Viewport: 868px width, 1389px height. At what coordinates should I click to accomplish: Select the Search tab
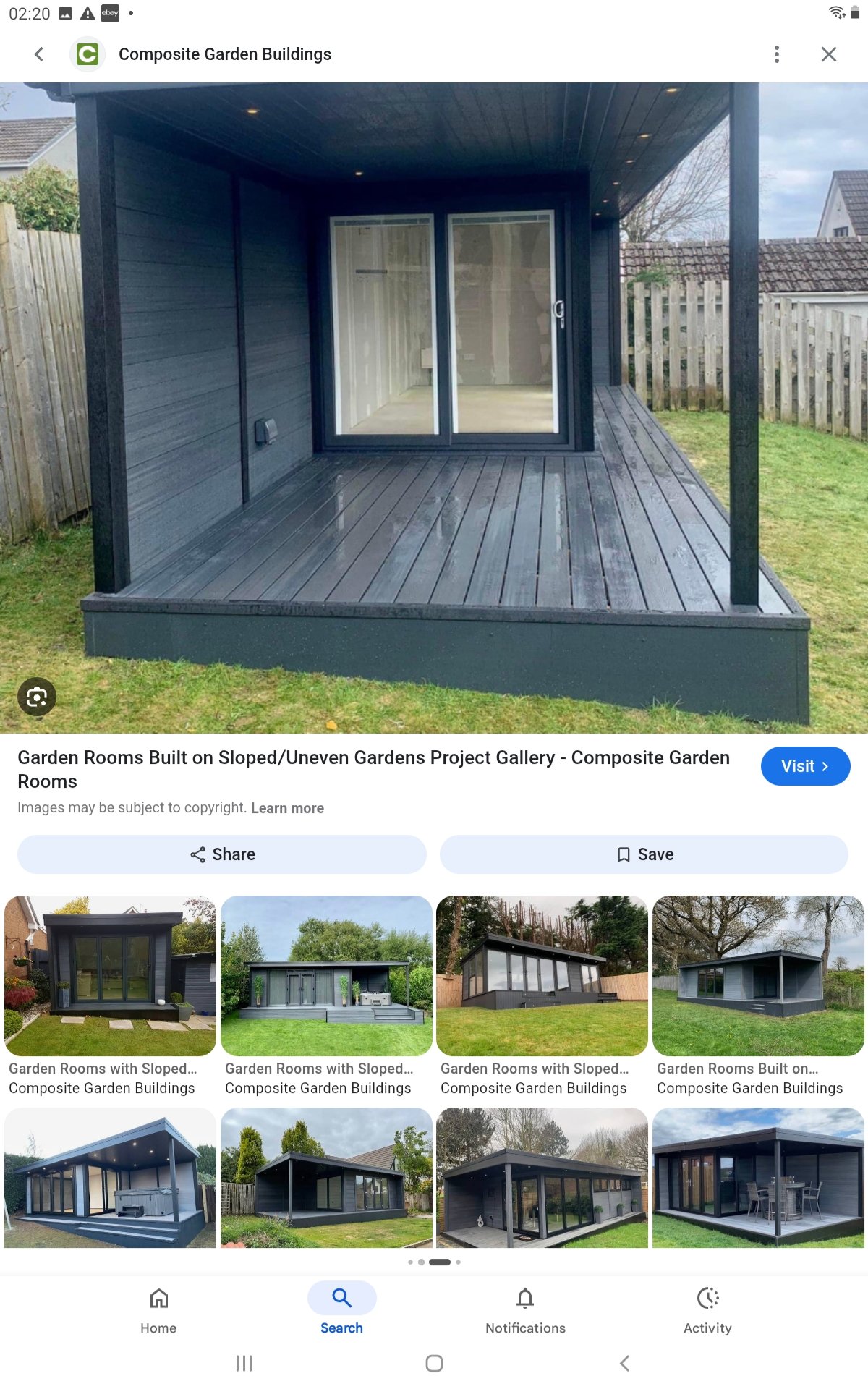342,1309
